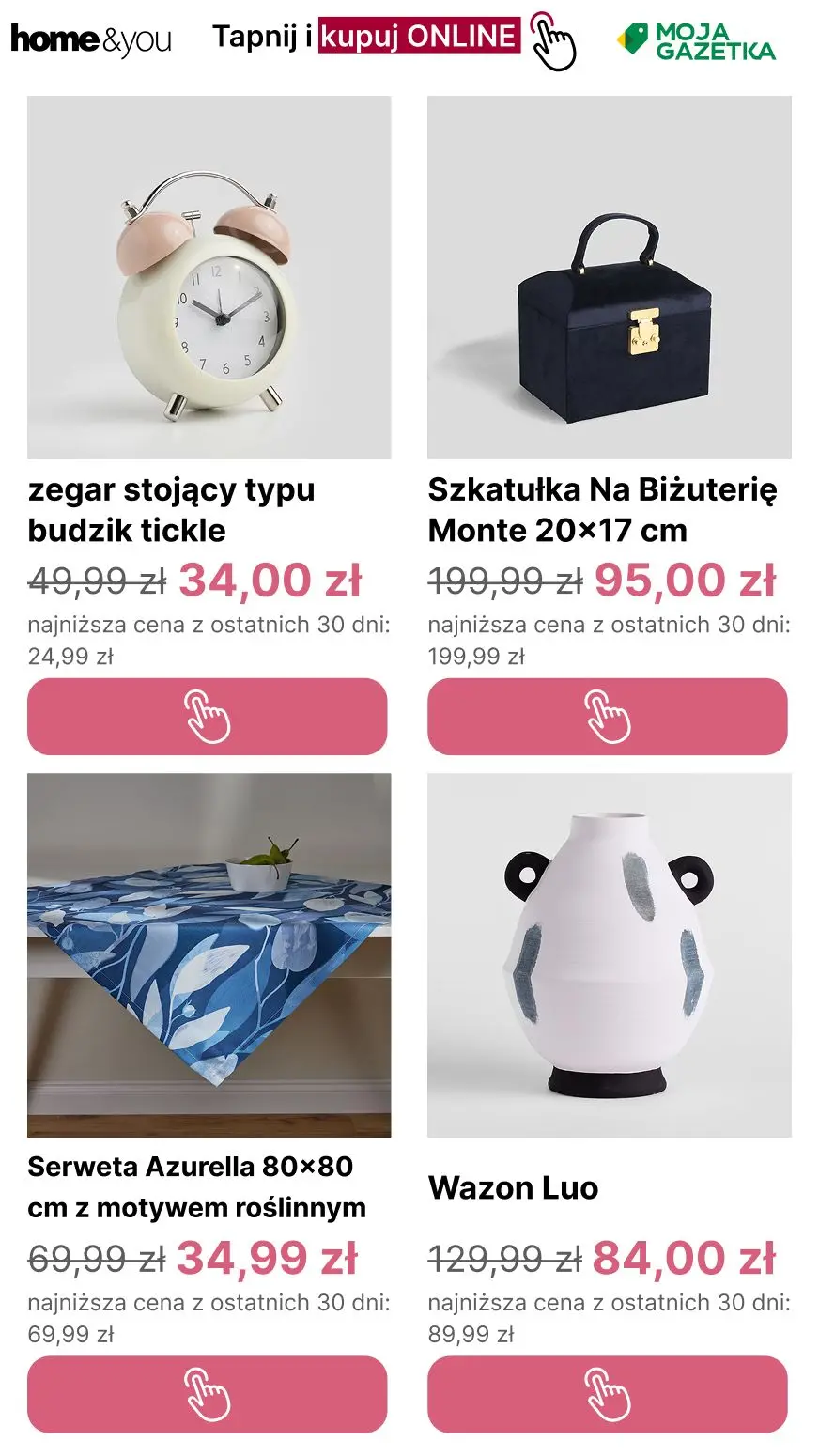Click the 34,00 zł price for the alarm clock
The height and width of the screenshot is (1456, 819).
[272, 581]
